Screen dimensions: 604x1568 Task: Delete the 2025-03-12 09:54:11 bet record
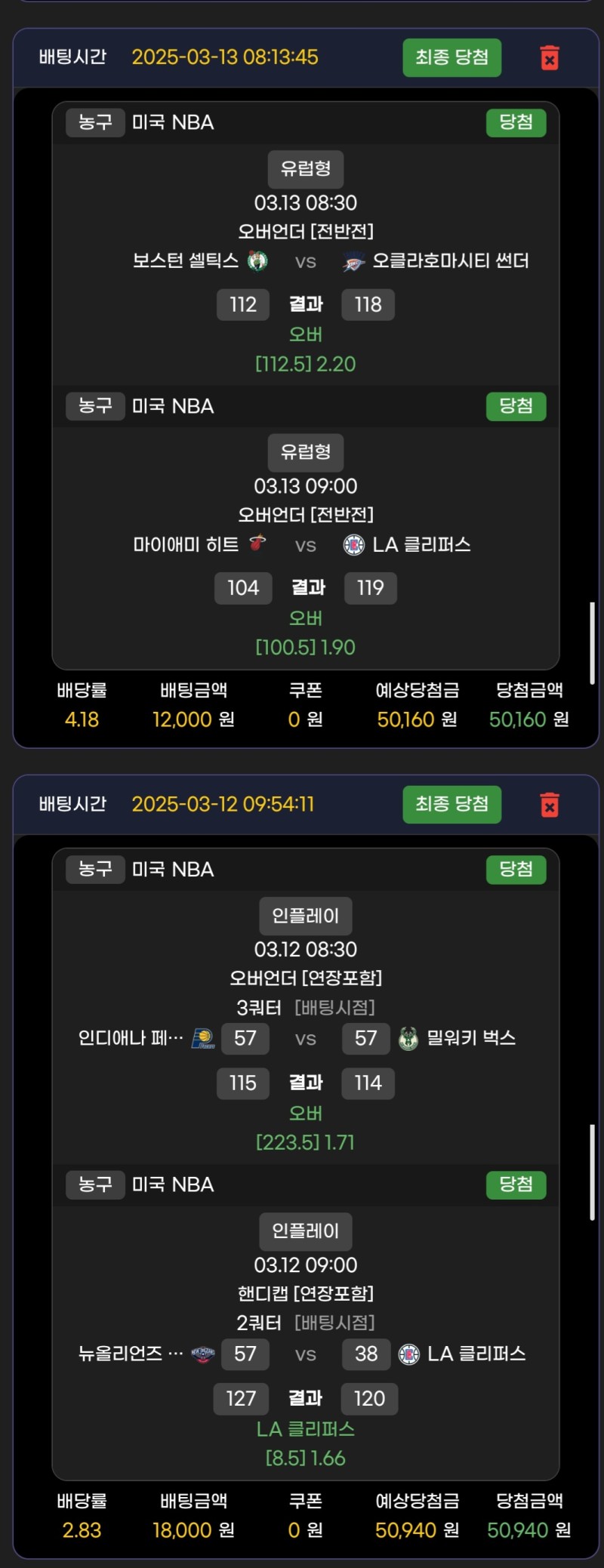[x=550, y=805]
